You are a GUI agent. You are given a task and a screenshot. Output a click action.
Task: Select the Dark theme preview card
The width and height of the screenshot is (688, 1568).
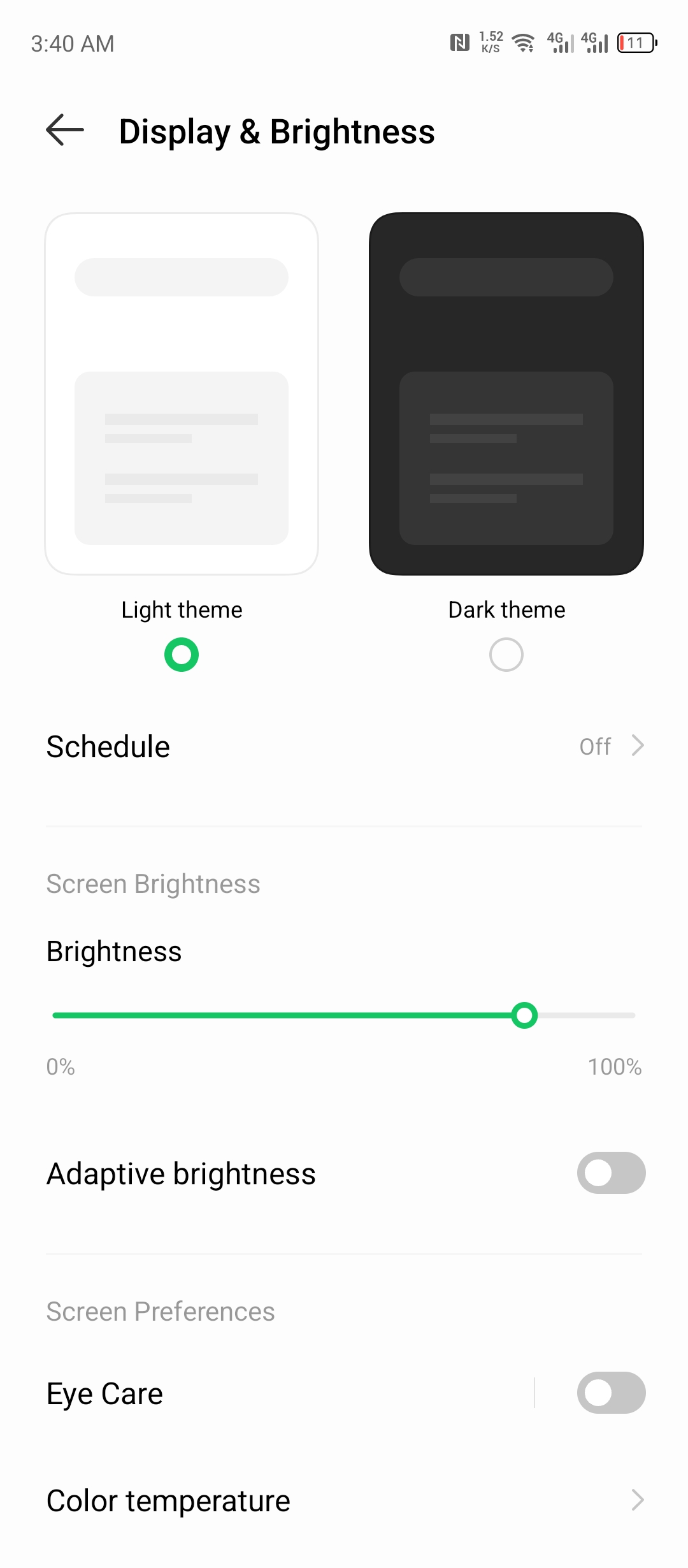coord(506,394)
